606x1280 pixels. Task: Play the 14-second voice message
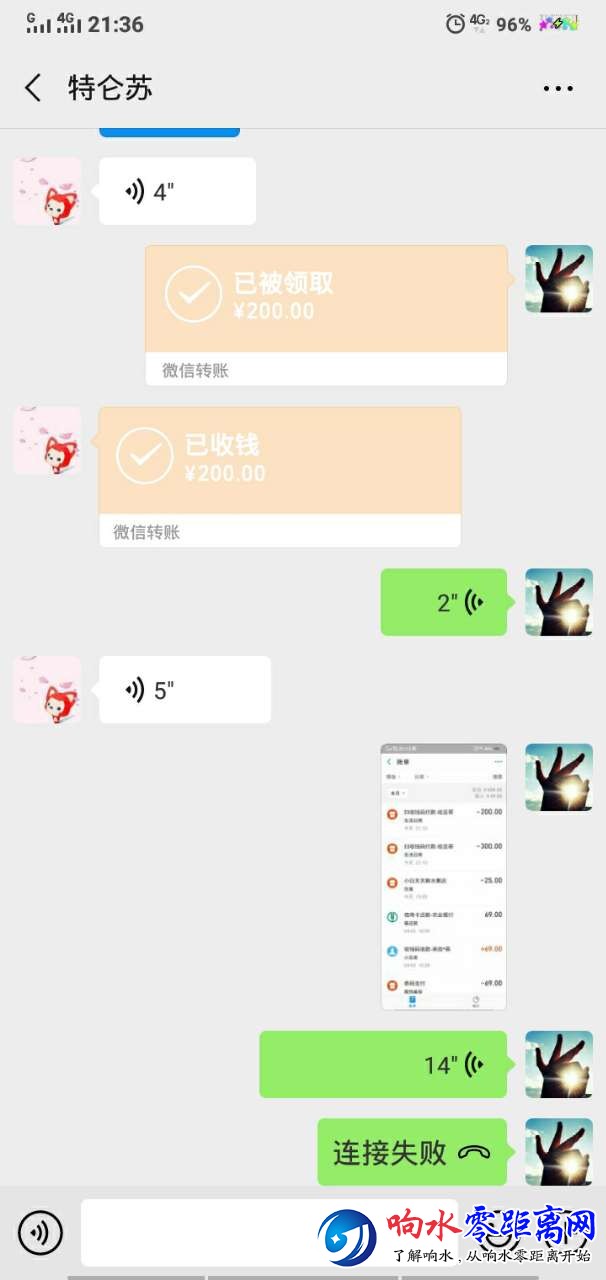click(x=383, y=1064)
